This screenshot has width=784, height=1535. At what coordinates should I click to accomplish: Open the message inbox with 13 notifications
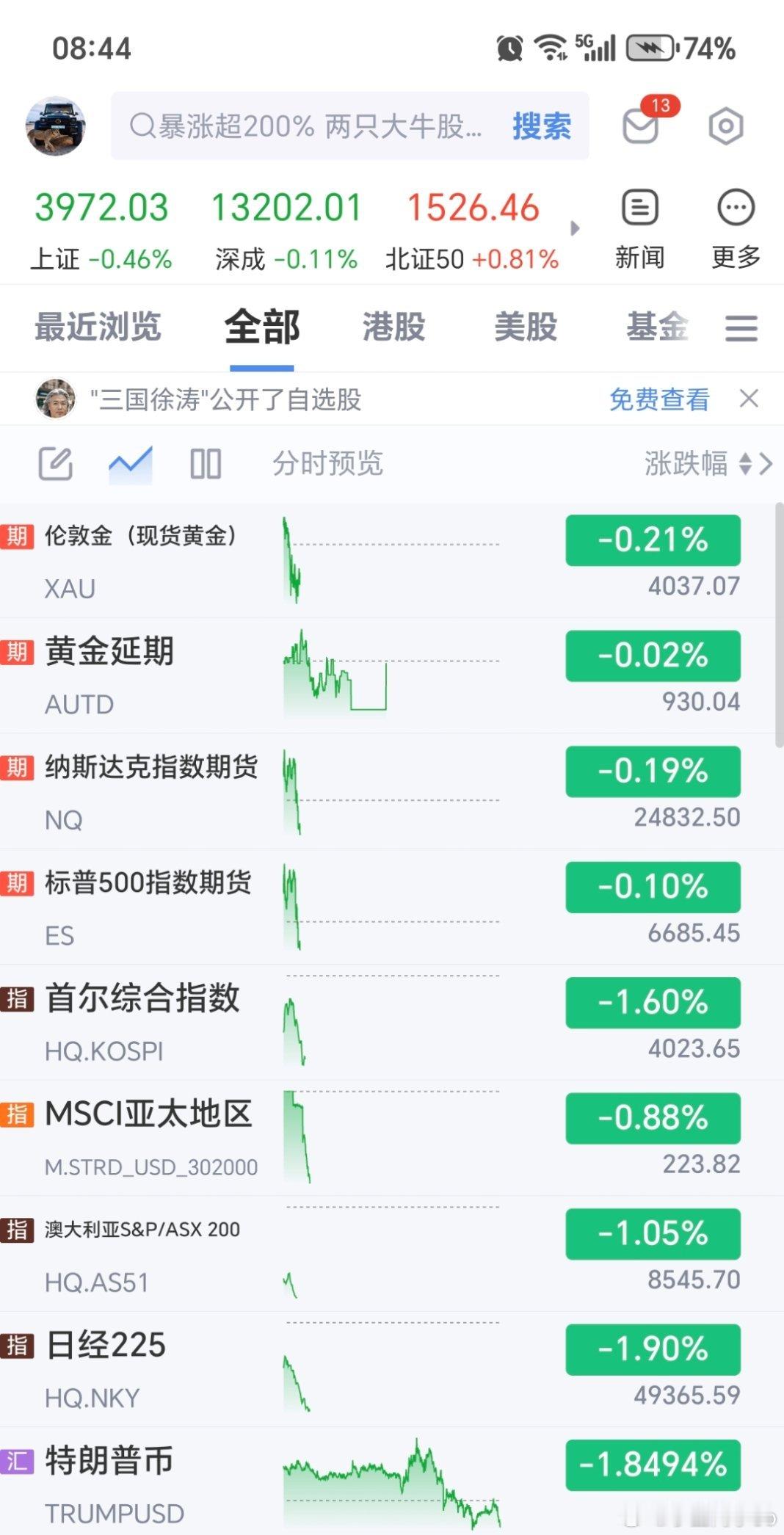coord(641,126)
